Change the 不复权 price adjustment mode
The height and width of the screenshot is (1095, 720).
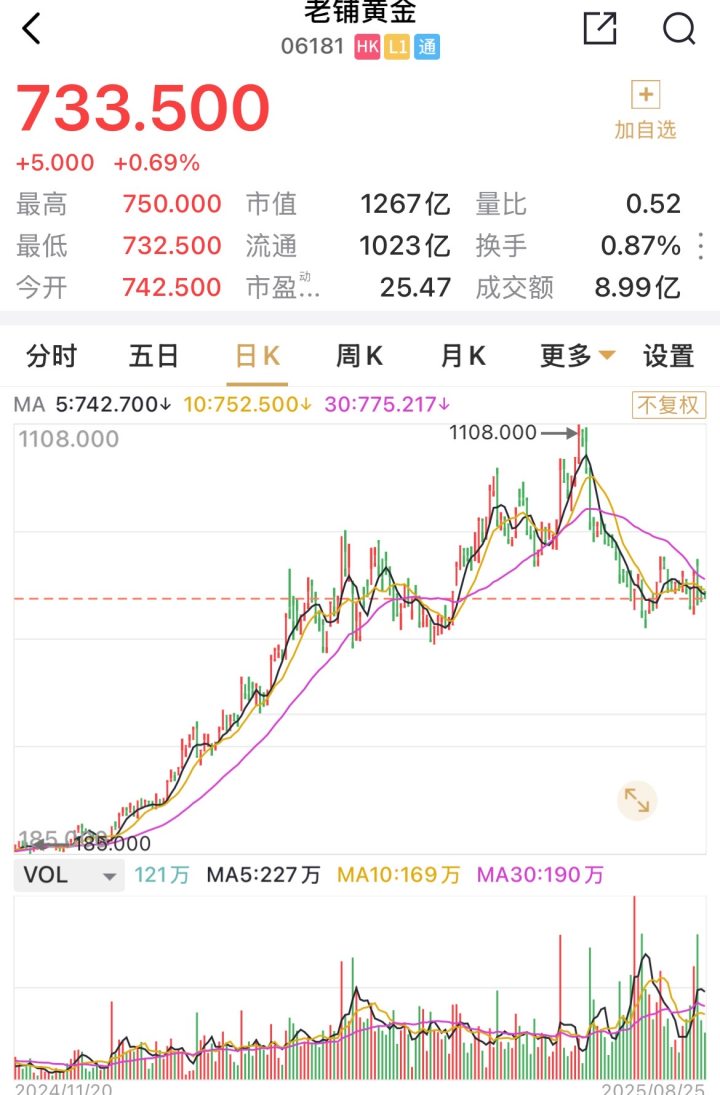[669, 405]
